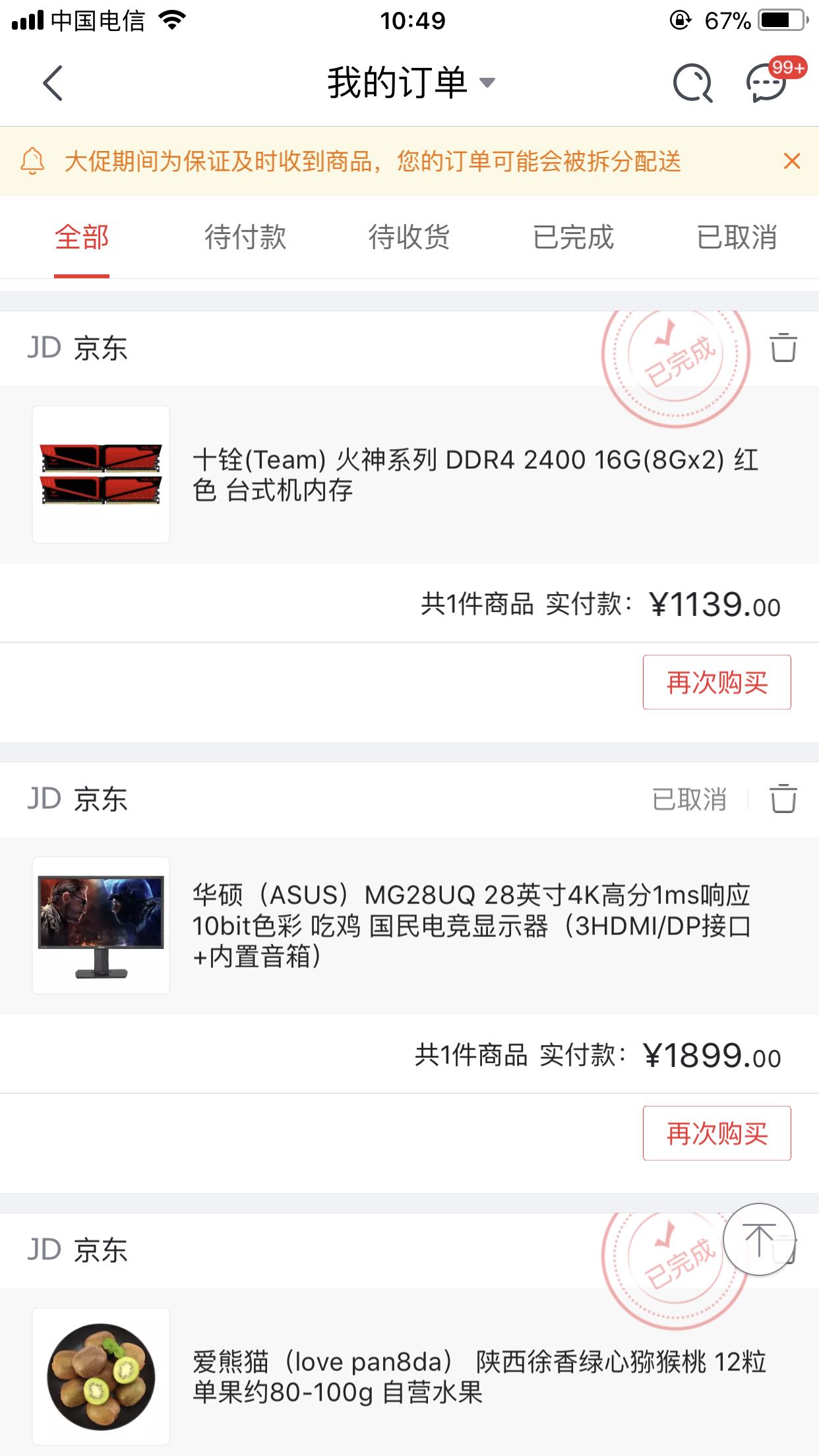Dismiss the yellow promotion notice banner
The height and width of the screenshot is (1456, 819).
(x=791, y=161)
